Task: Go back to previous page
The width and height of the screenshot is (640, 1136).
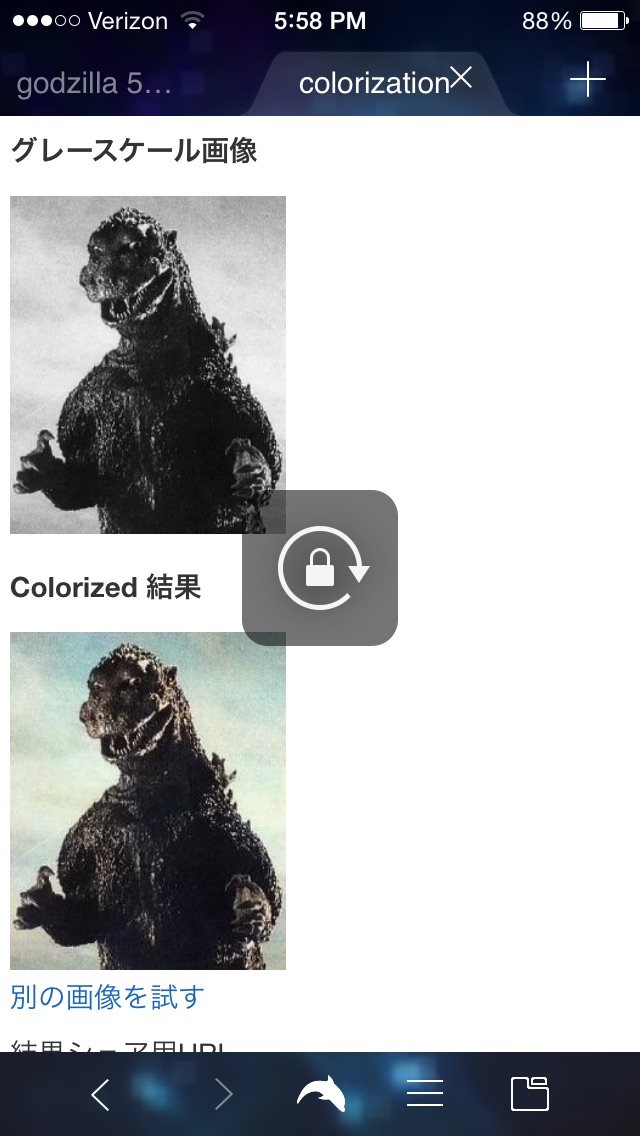Action: click(x=100, y=1095)
